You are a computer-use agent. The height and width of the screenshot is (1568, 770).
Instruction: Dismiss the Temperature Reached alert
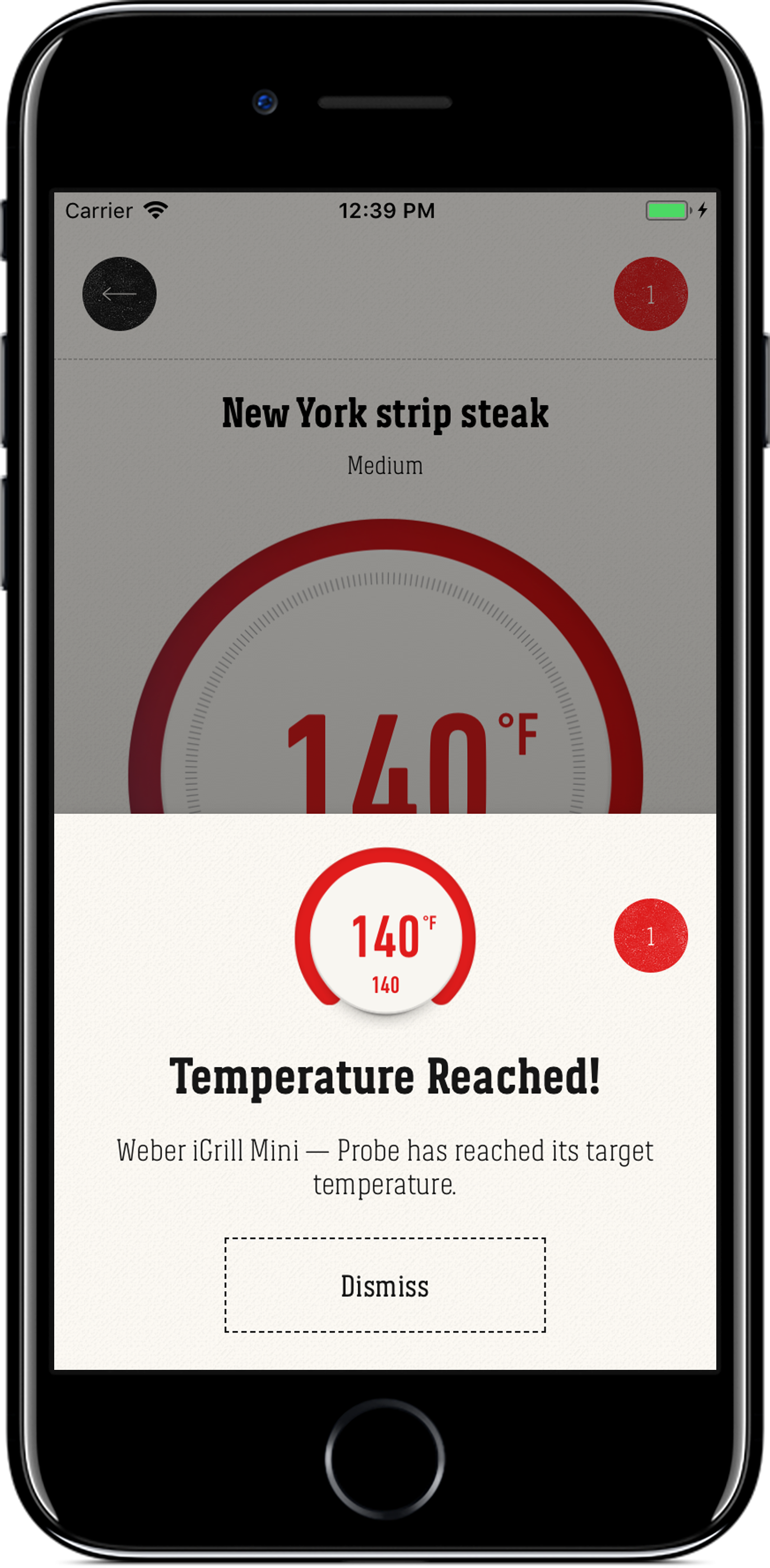pos(385,1285)
